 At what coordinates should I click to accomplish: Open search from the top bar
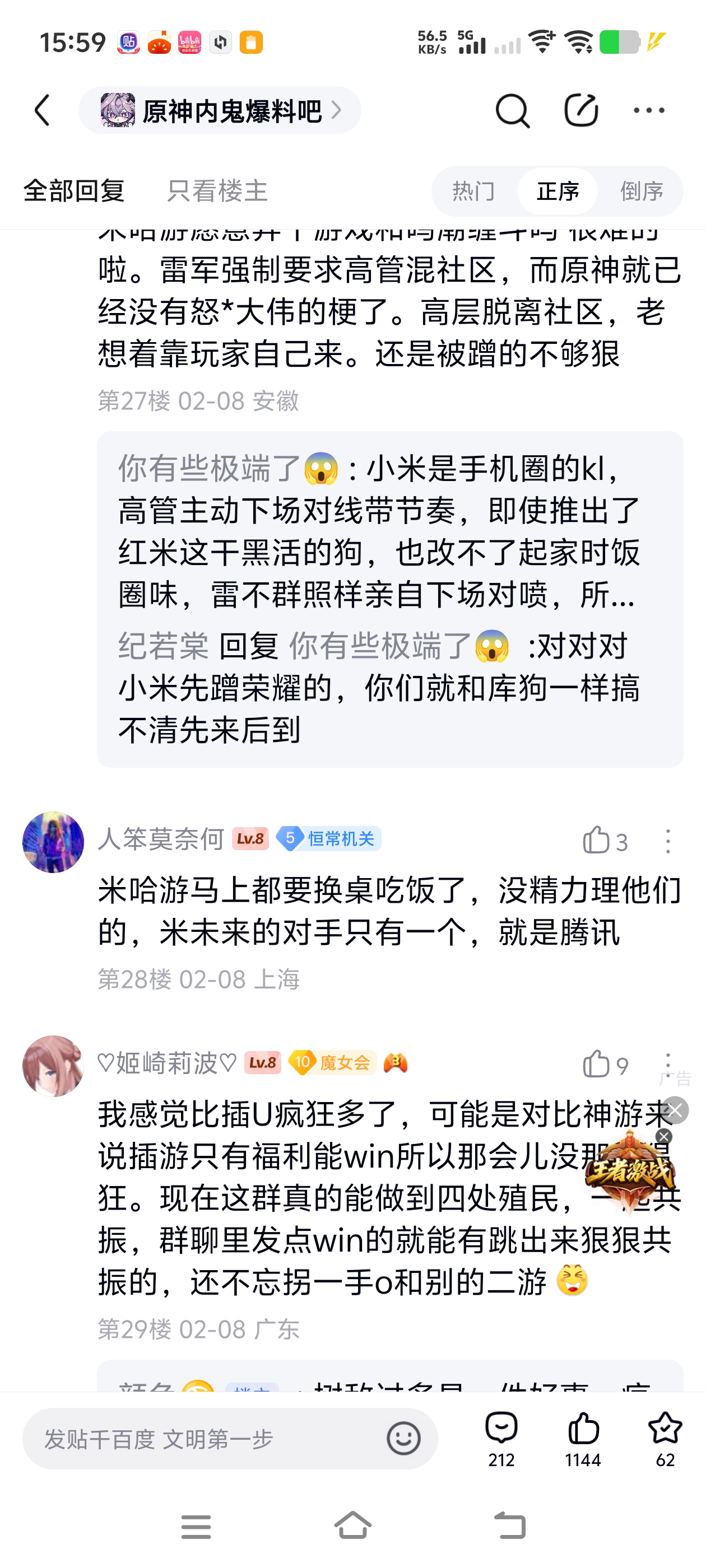pos(512,110)
